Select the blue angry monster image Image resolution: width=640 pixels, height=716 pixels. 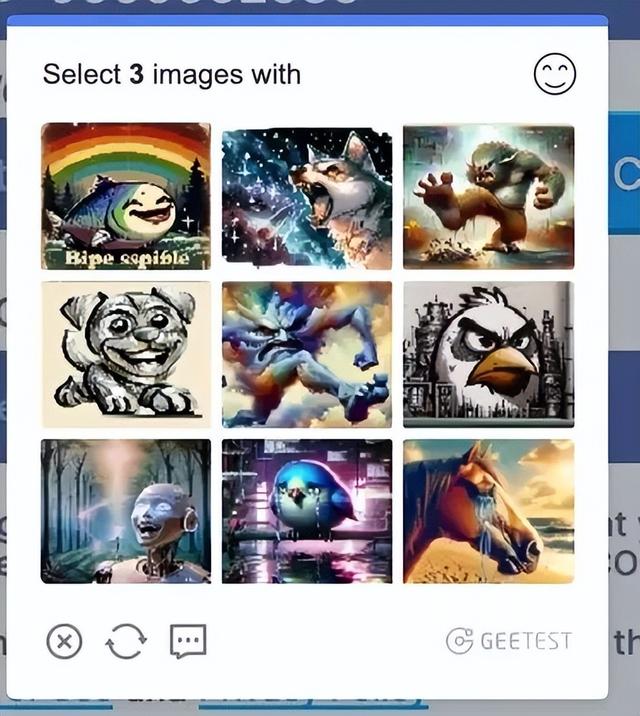(307, 354)
